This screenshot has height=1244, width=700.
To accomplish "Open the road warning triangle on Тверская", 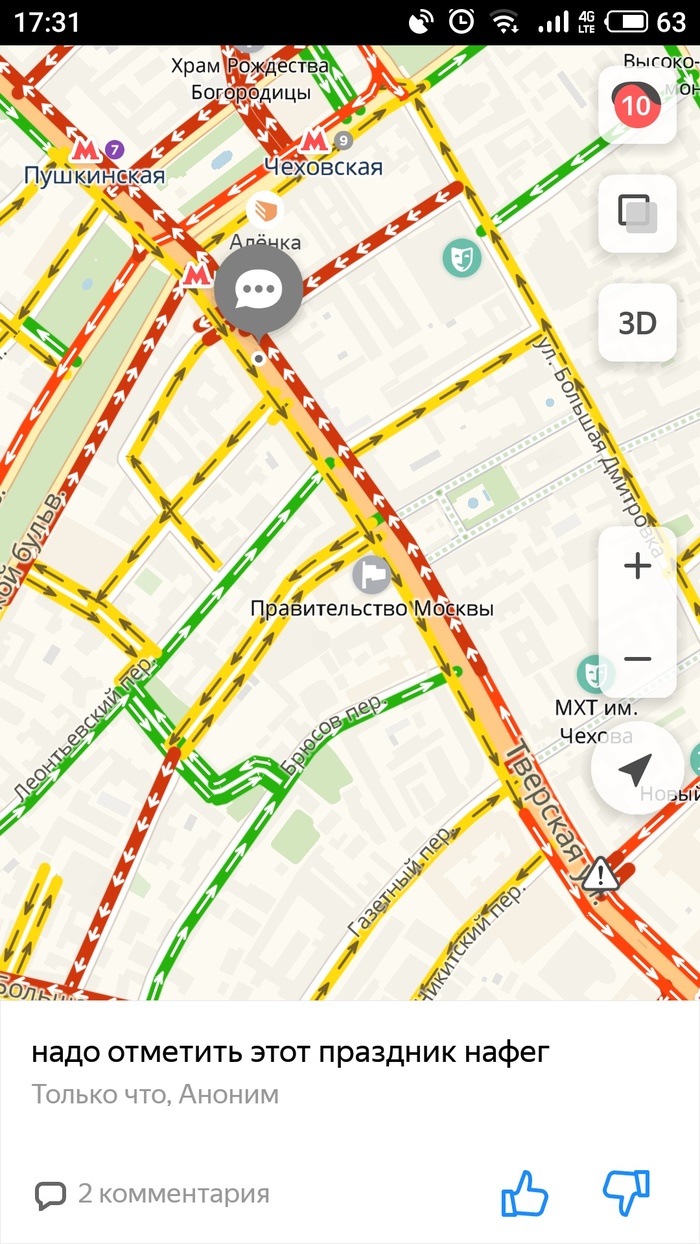I will tap(600, 873).
